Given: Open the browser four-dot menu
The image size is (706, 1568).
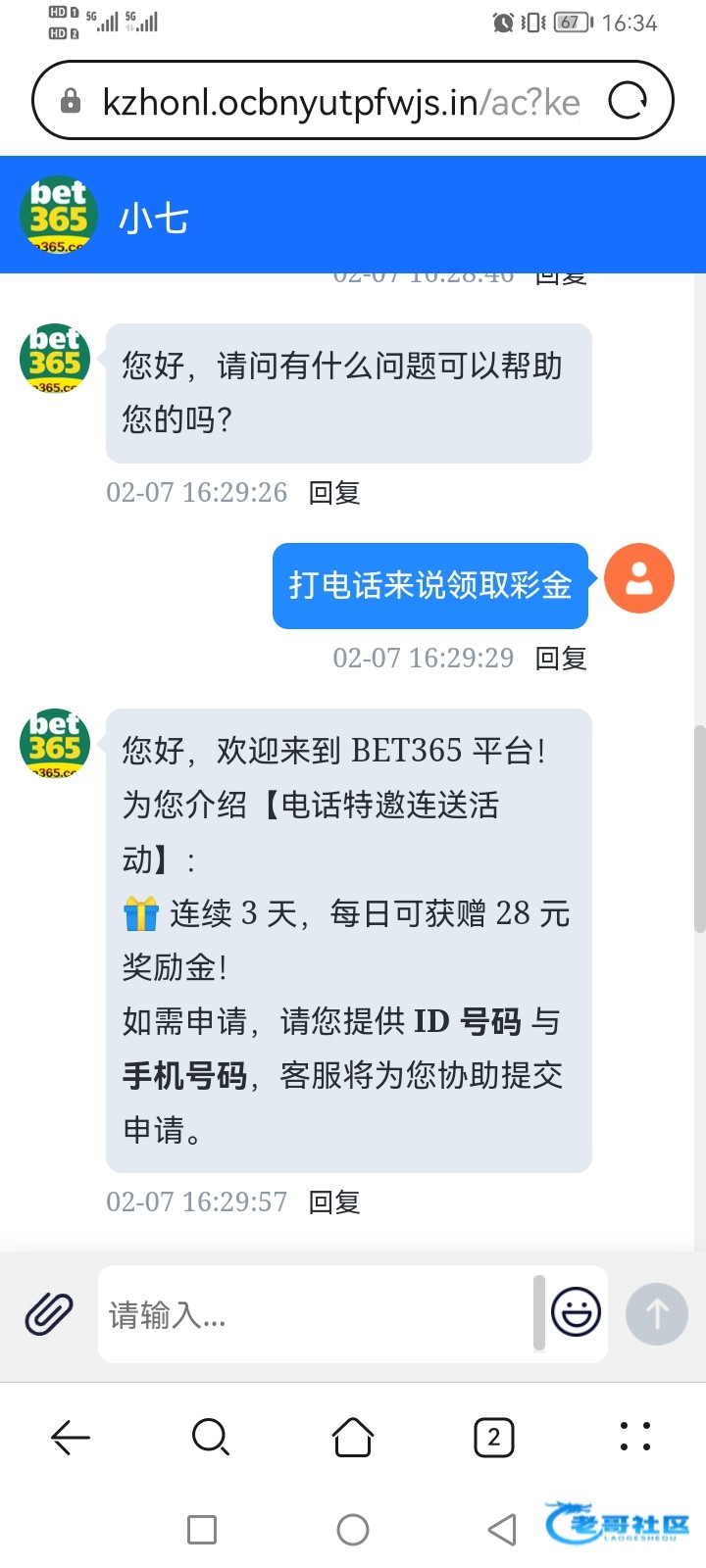Looking at the screenshot, I should tap(635, 1437).
